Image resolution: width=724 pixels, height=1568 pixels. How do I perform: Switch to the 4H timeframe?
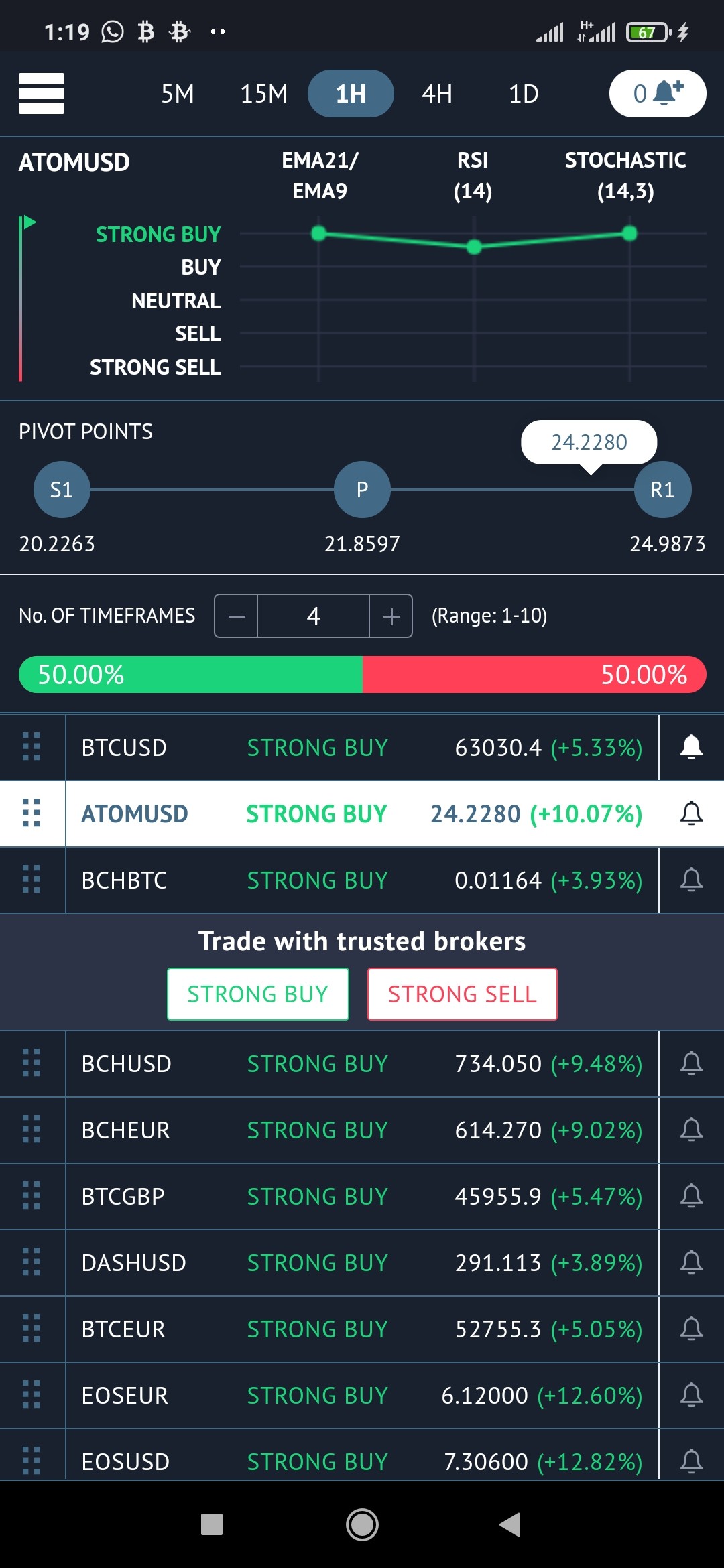click(437, 94)
